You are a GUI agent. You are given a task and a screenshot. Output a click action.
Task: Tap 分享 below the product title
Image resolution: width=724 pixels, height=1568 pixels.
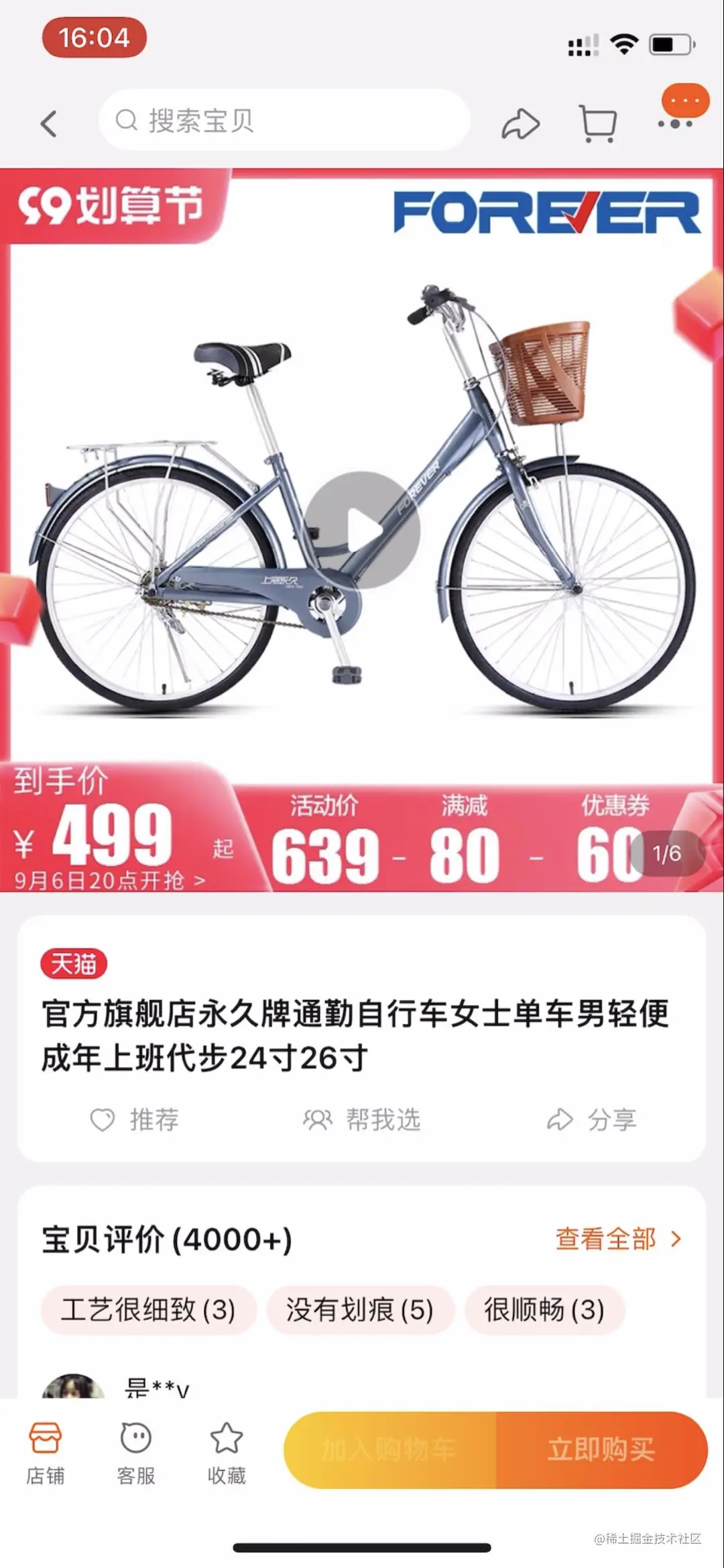point(592,1119)
